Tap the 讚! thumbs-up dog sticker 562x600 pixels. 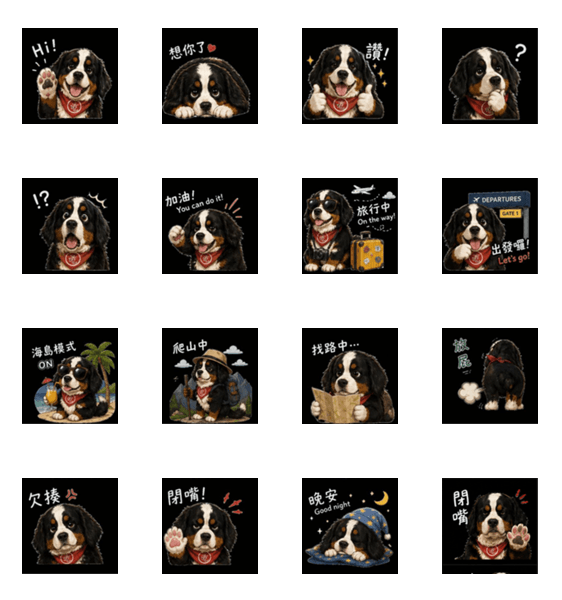coord(350,76)
